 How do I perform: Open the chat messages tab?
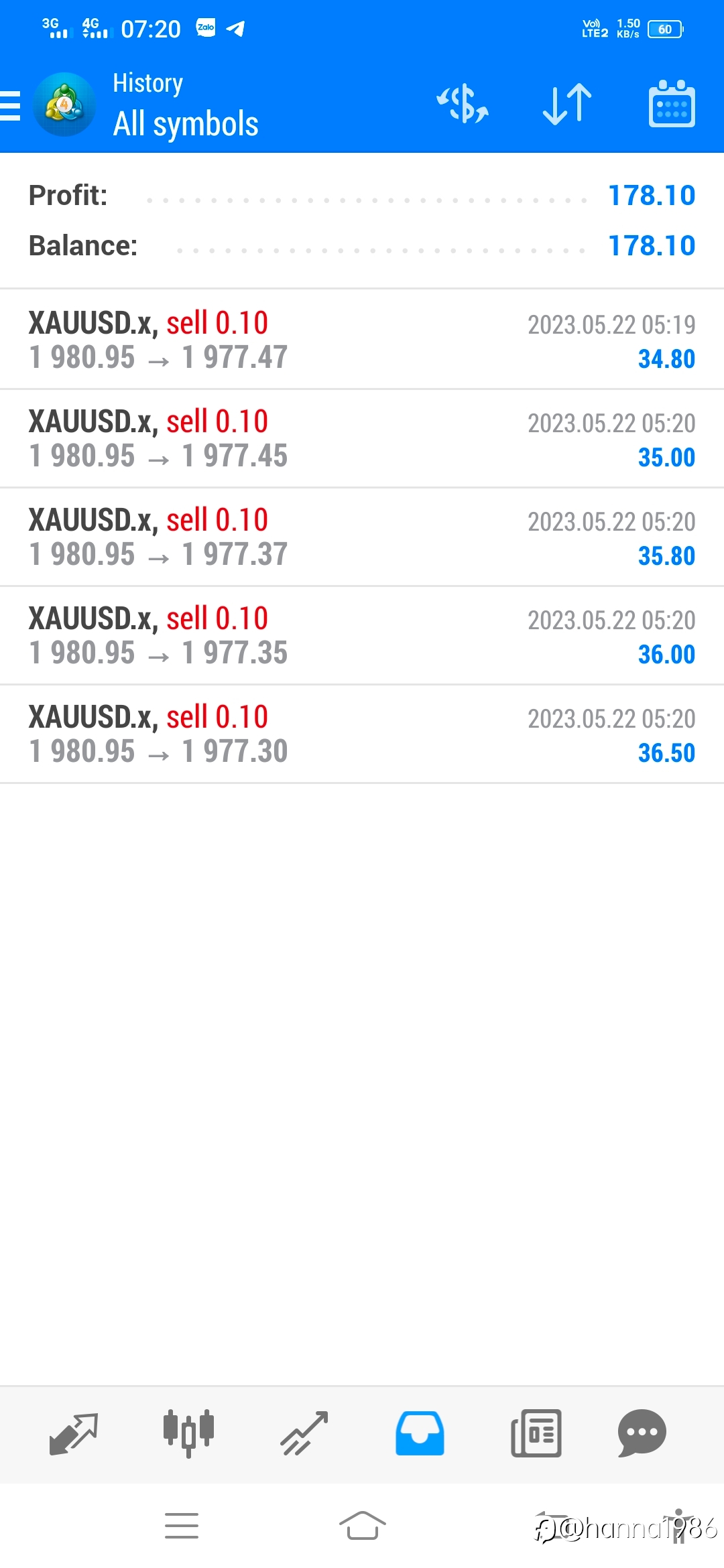642,1434
